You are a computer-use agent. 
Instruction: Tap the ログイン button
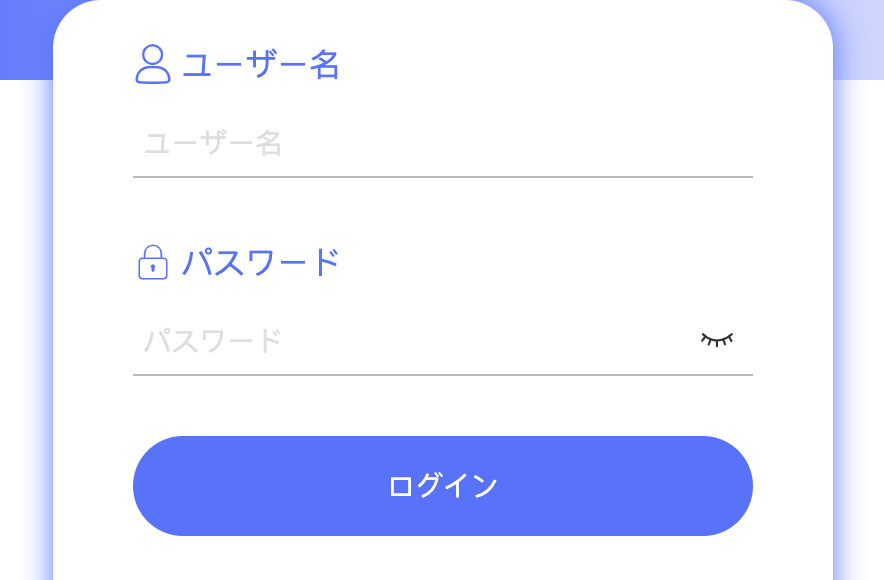coord(442,486)
